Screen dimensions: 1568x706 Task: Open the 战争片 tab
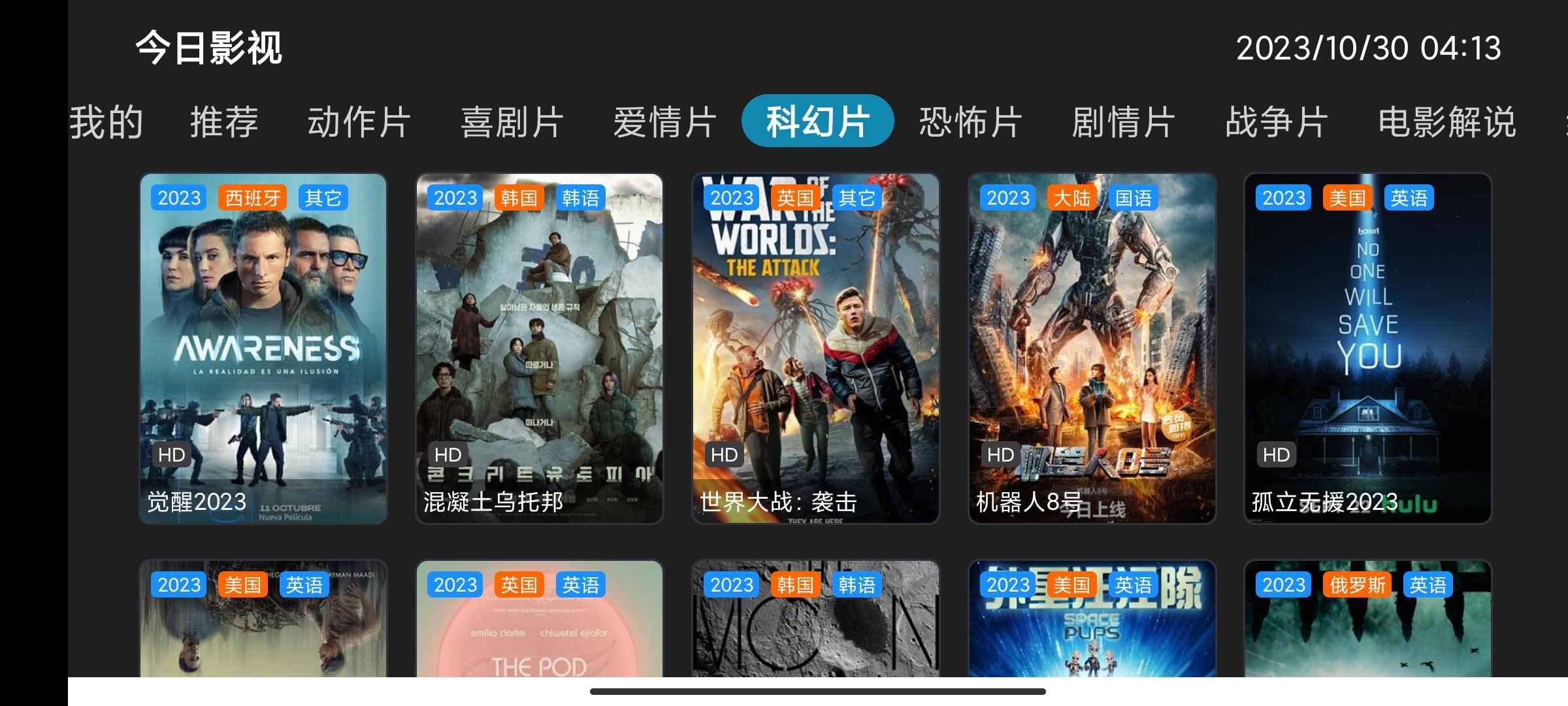tap(1277, 122)
